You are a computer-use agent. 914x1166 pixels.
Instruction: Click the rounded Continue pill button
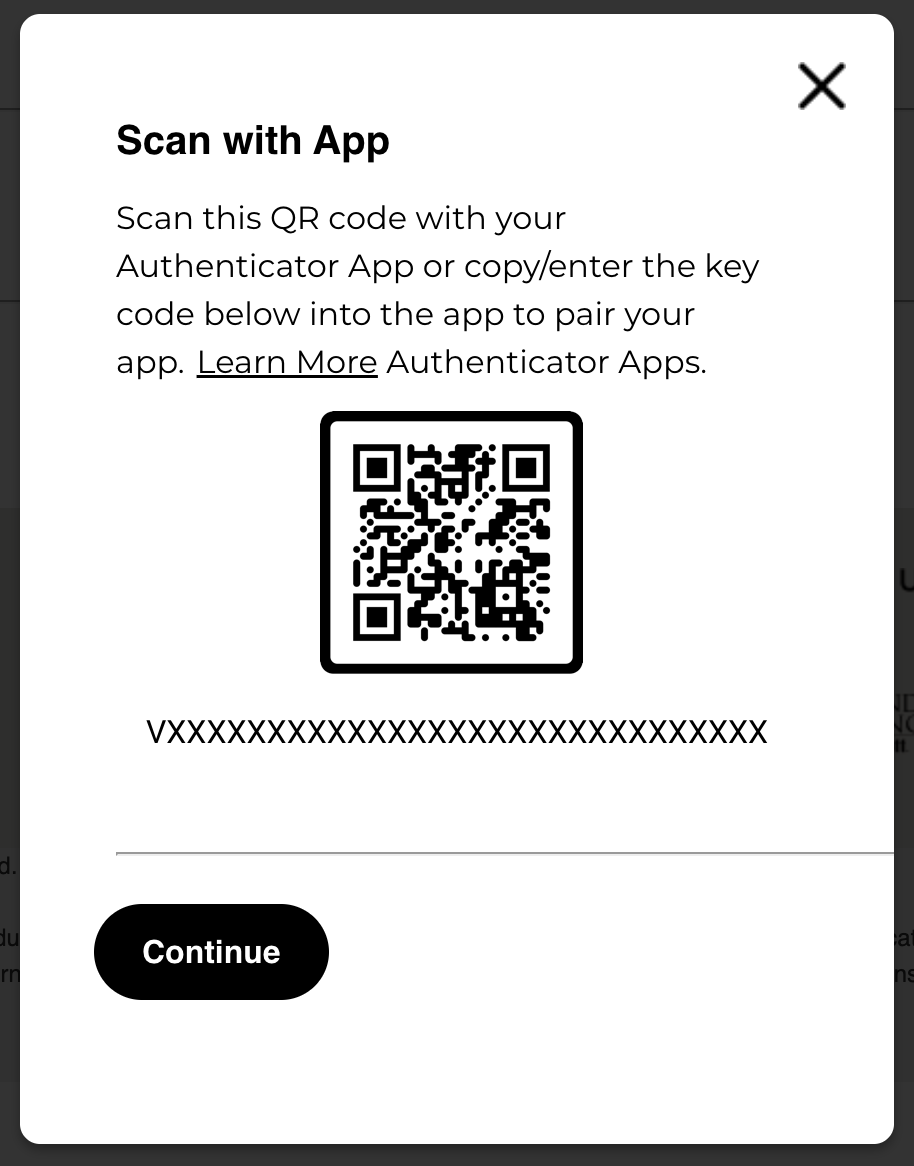click(211, 951)
